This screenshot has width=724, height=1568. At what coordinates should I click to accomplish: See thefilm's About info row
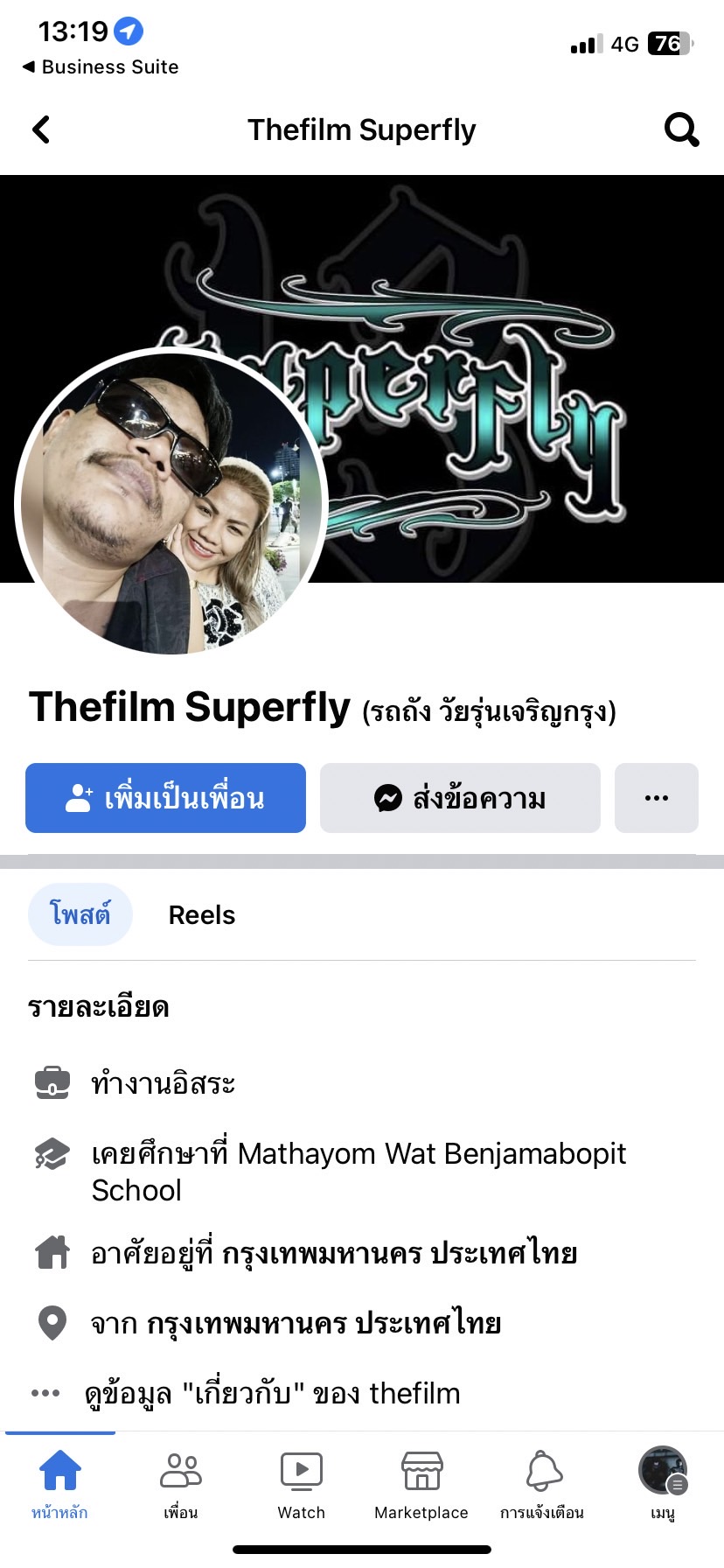coord(271,1393)
